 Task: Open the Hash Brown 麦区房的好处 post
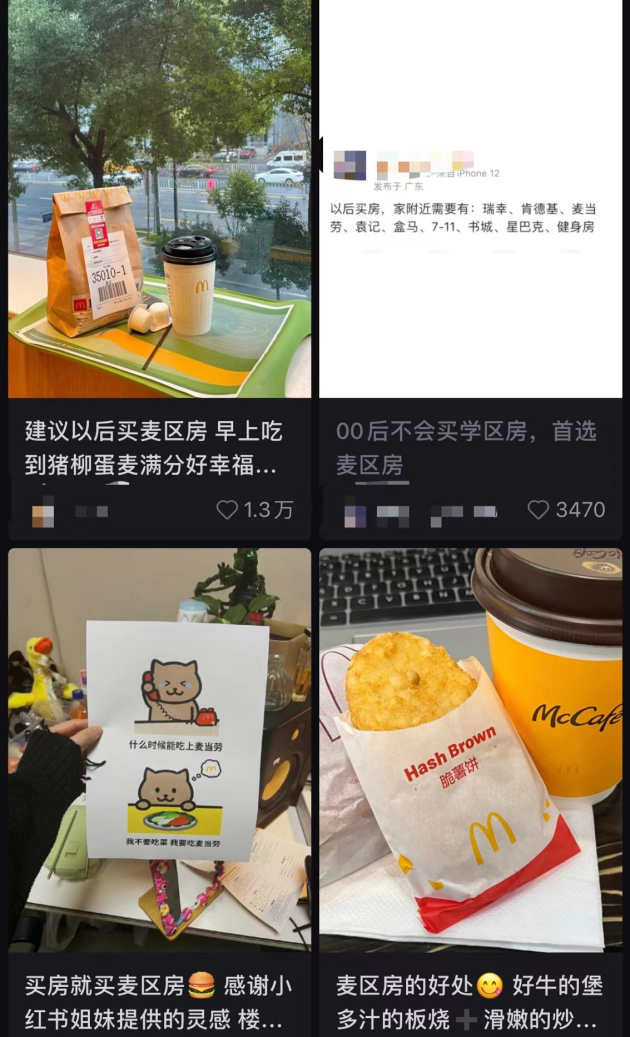pyautogui.click(x=470, y=750)
